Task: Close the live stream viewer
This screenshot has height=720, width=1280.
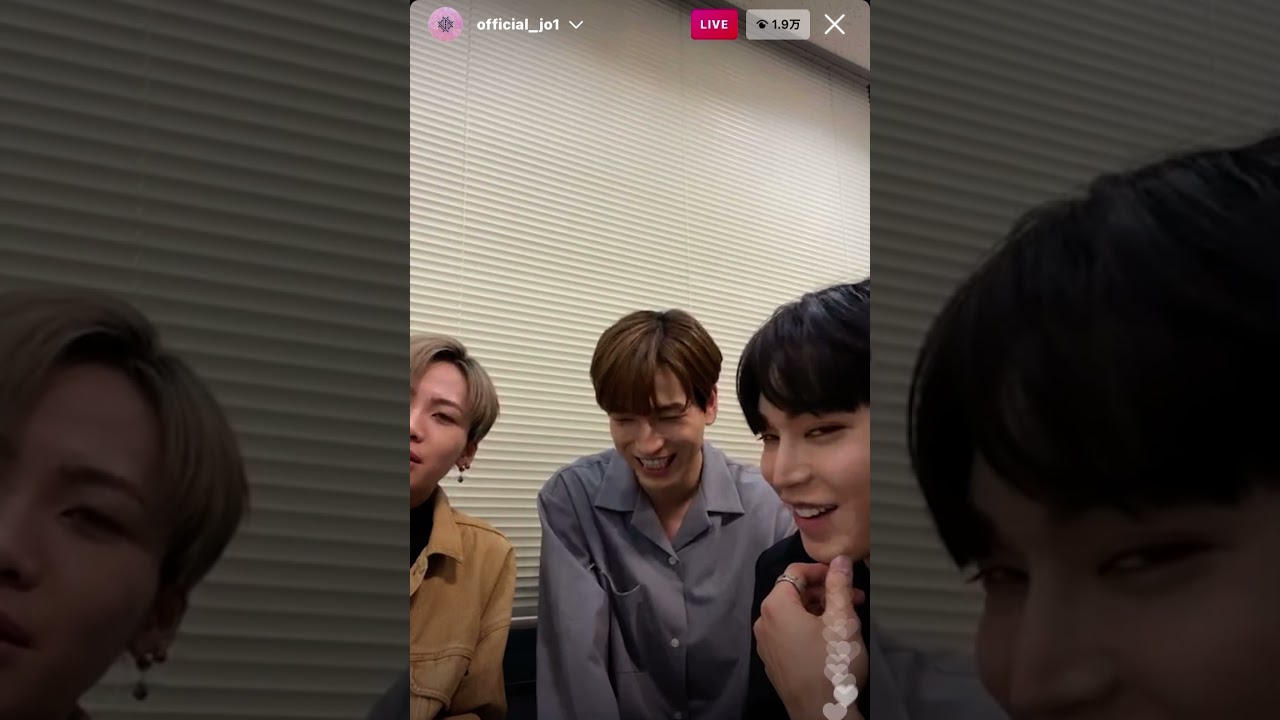Action: [x=834, y=25]
